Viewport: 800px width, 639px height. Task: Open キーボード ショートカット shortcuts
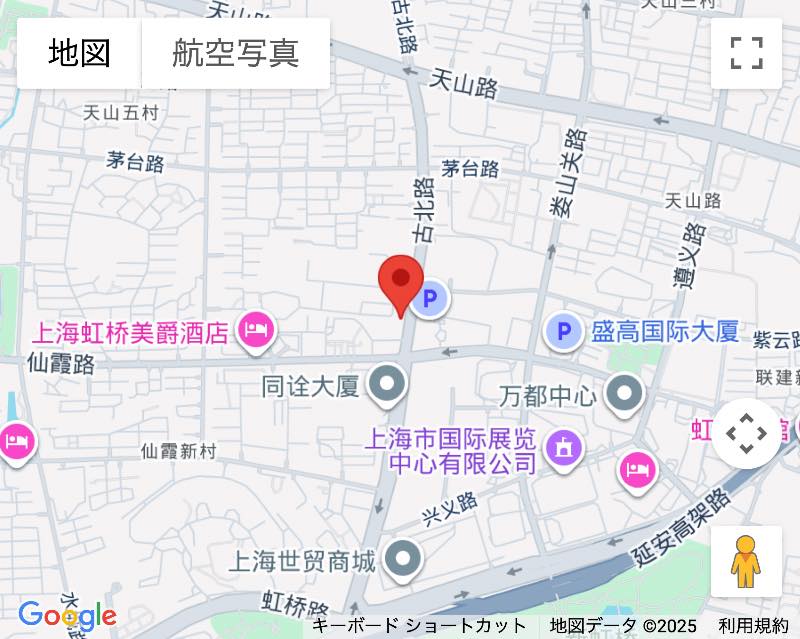click(419, 627)
